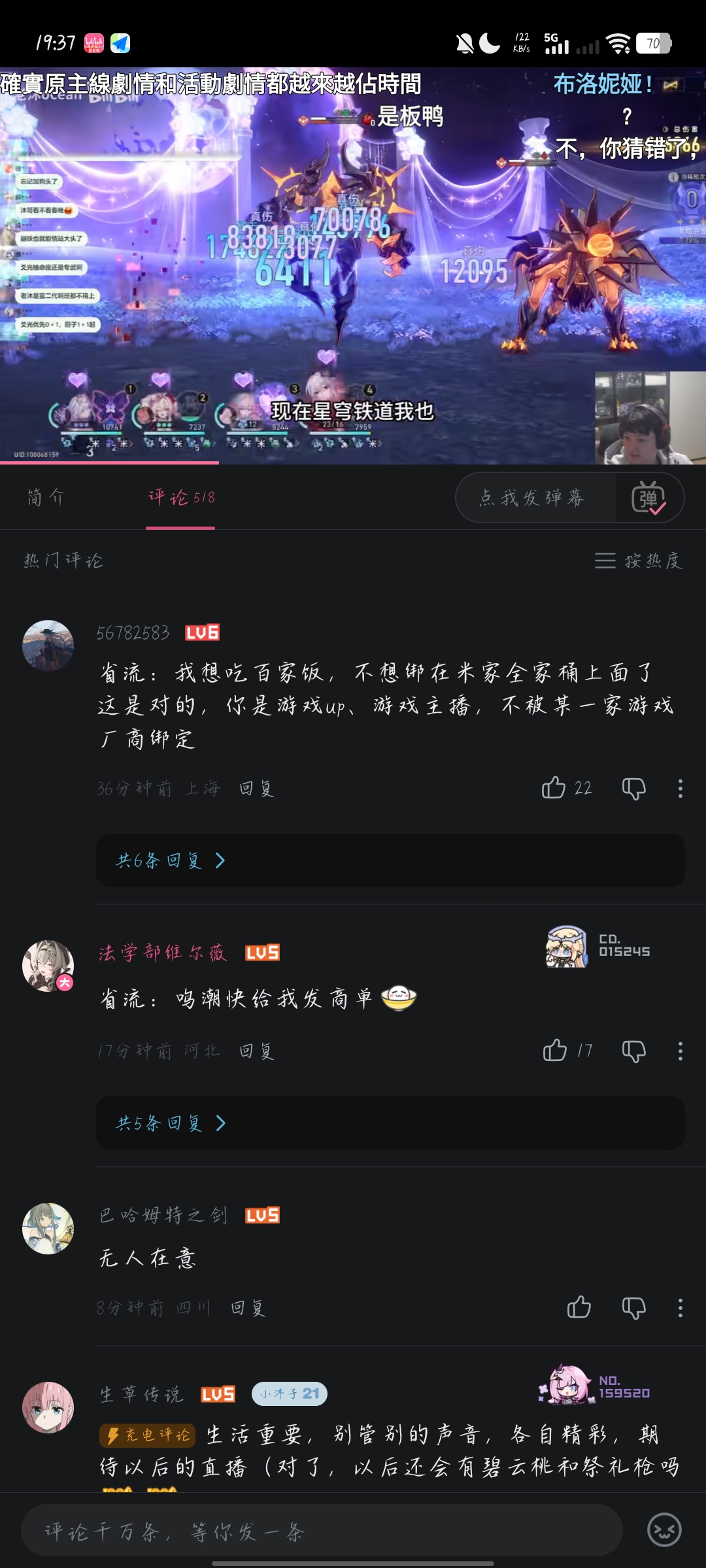The width and height of the screenshot is (706, 1568).
Task: Dislike the comment by 56782583
Action: click(x=633, y=789)
